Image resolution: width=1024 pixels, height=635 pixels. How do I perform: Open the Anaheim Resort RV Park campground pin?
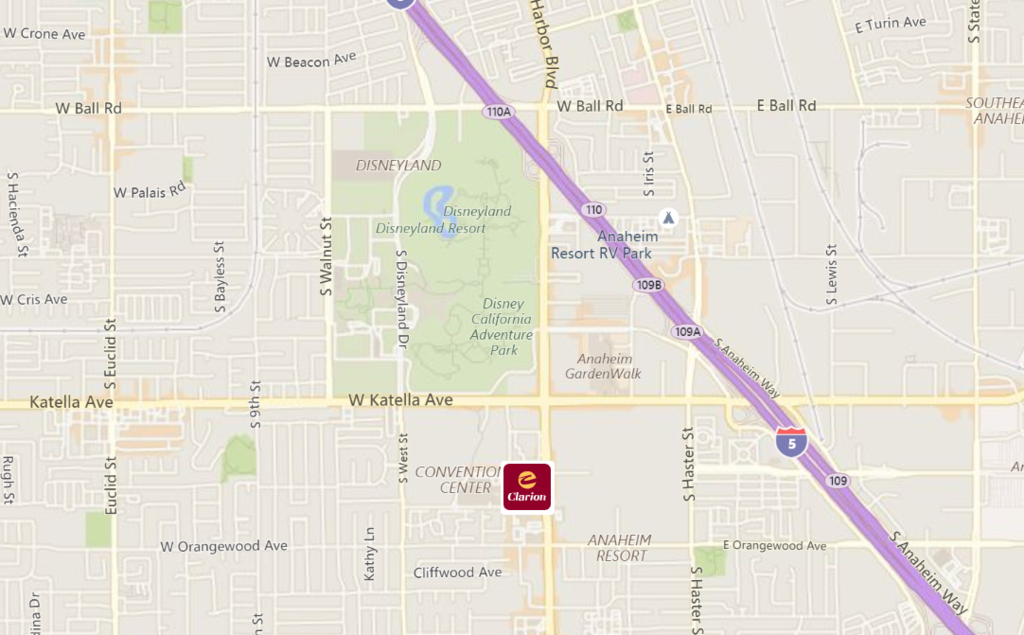click(x=669, y=218)
